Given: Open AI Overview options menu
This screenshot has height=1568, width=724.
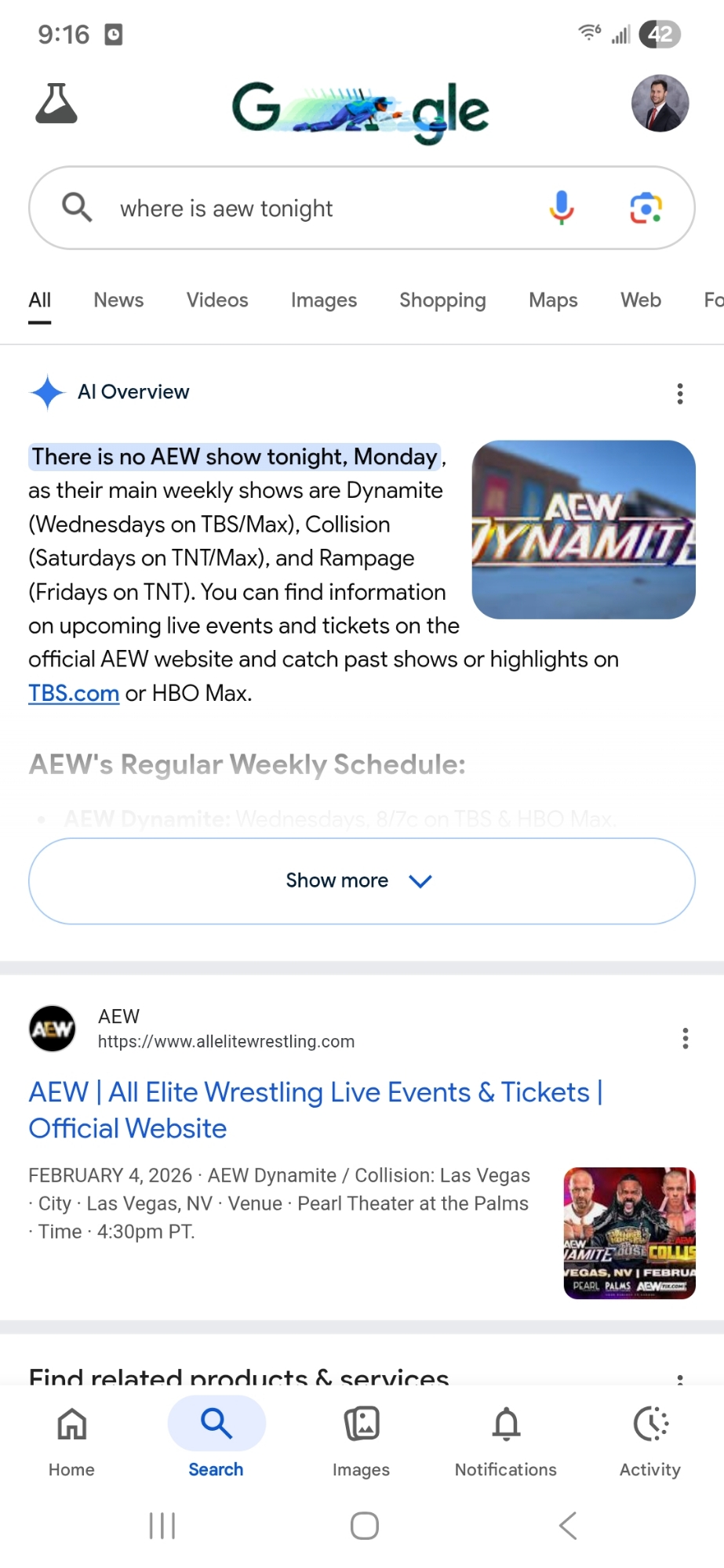Looking at the screenshot, I should [679, 393].
